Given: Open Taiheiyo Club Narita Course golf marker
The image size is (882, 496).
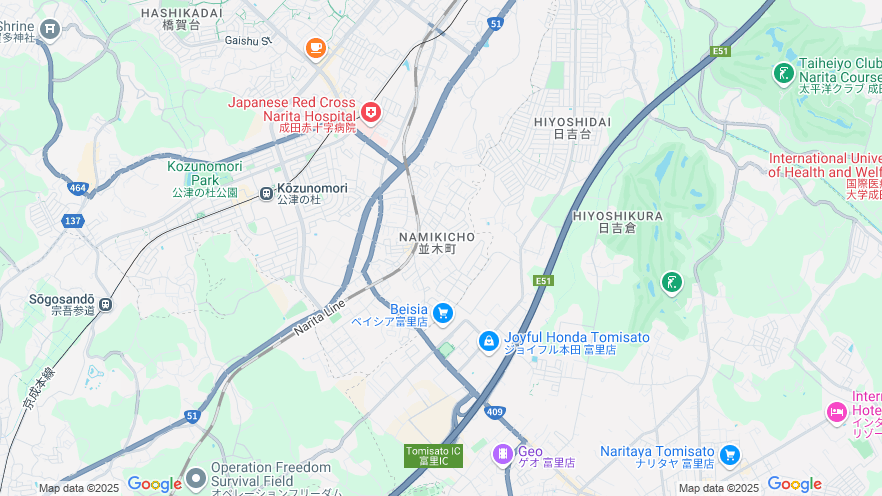Looking at the screenshot, I should [783, 73].
